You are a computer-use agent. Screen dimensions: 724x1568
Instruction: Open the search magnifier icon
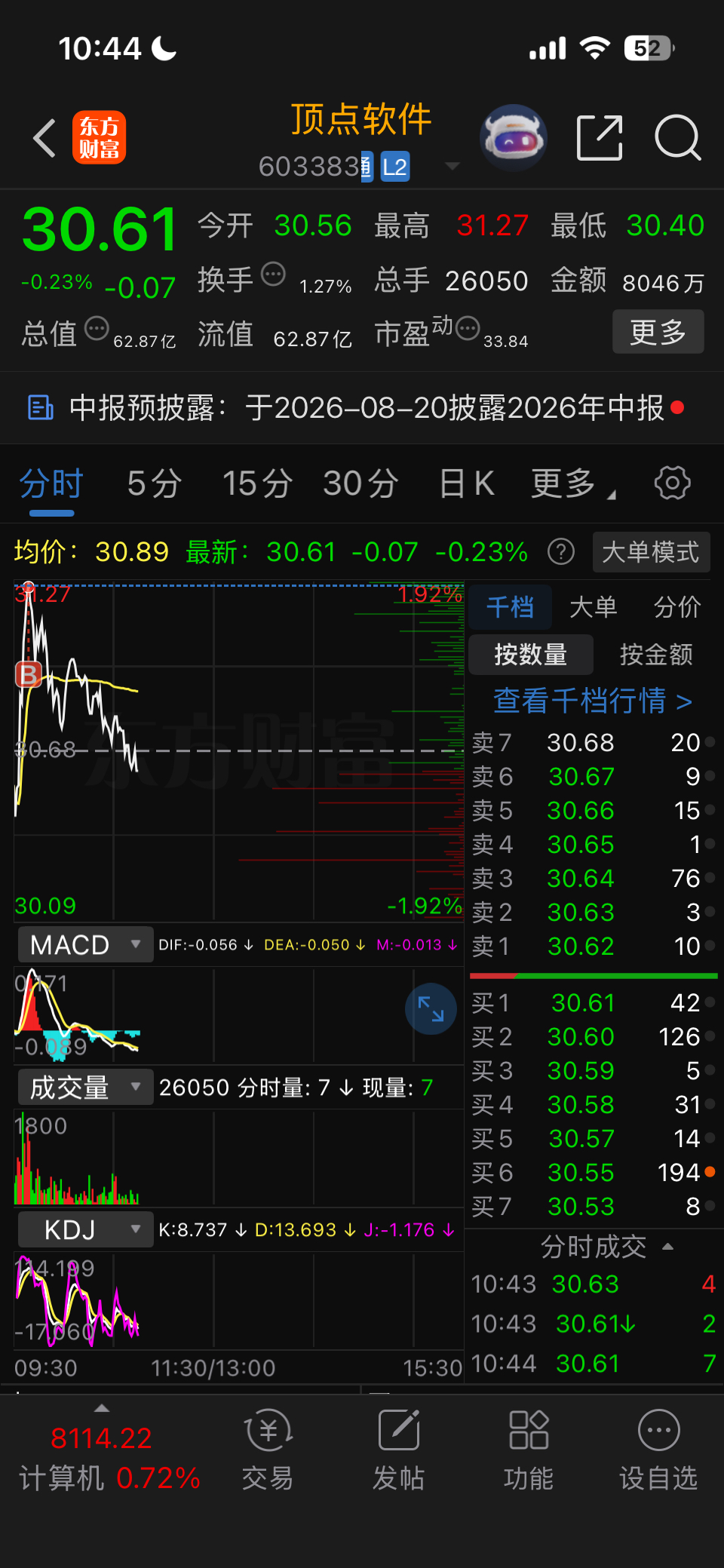pyautogui.click(x=678, y=138)
